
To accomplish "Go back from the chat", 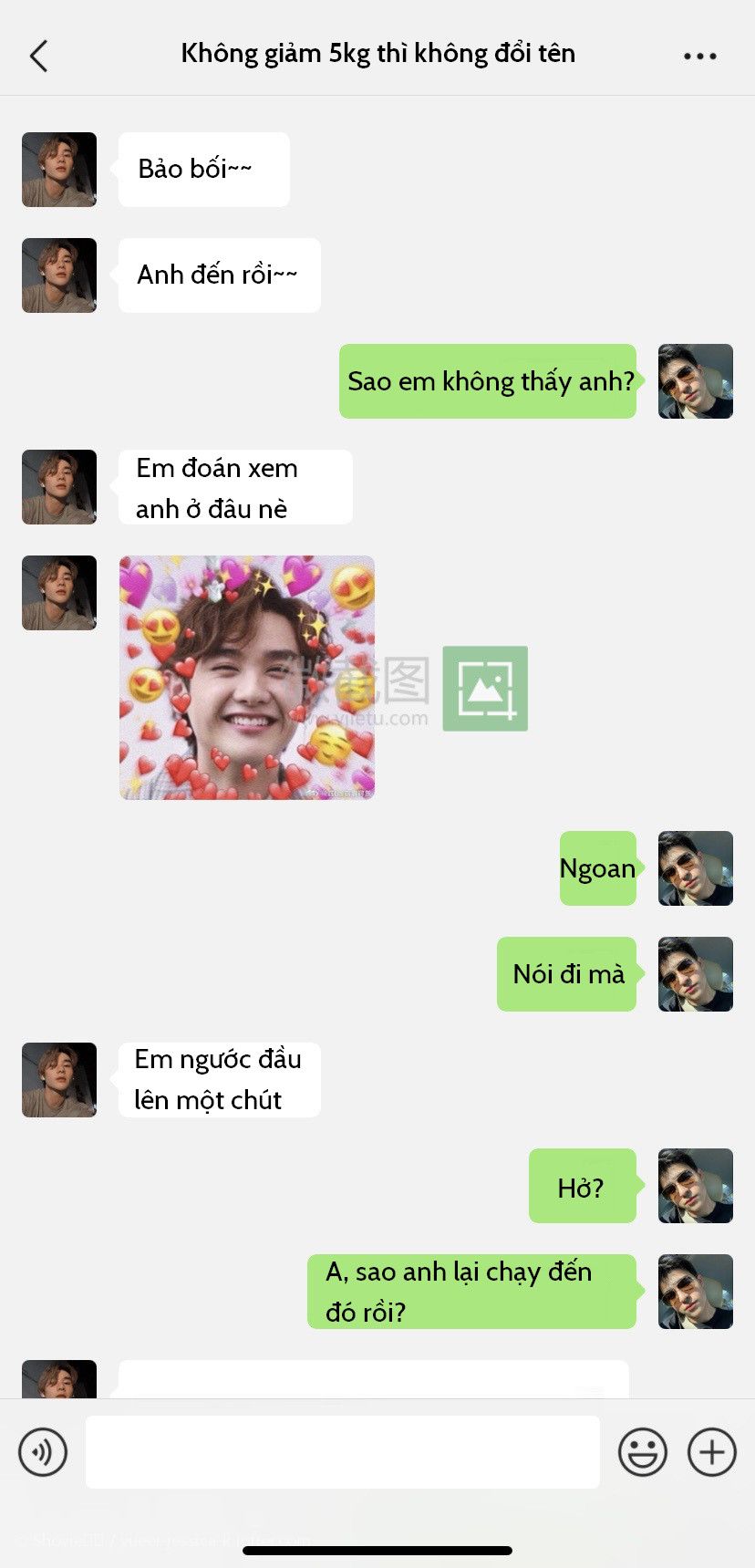I will [x=38, y=56].
